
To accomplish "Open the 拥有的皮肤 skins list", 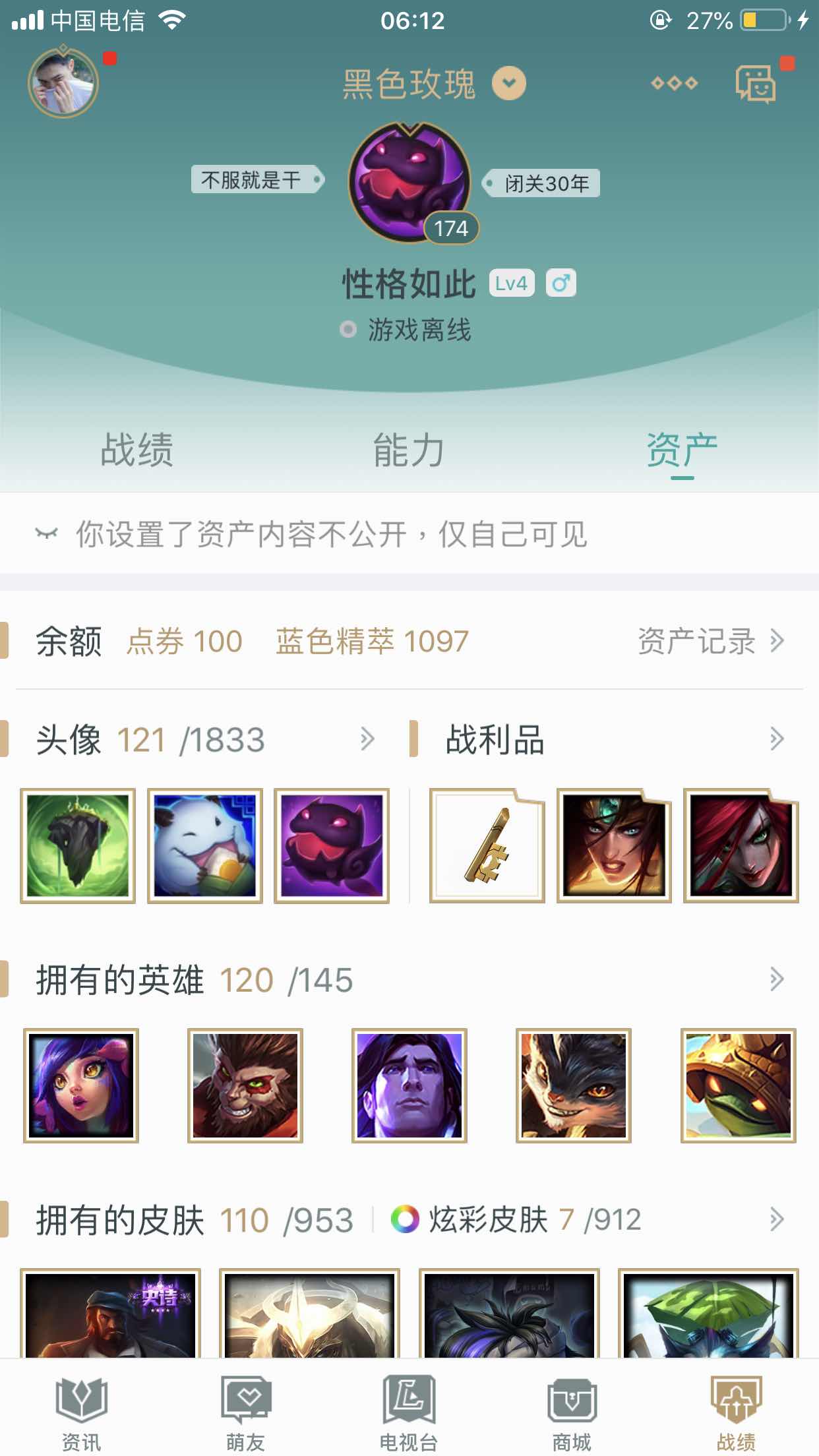I will point(777,1220).
